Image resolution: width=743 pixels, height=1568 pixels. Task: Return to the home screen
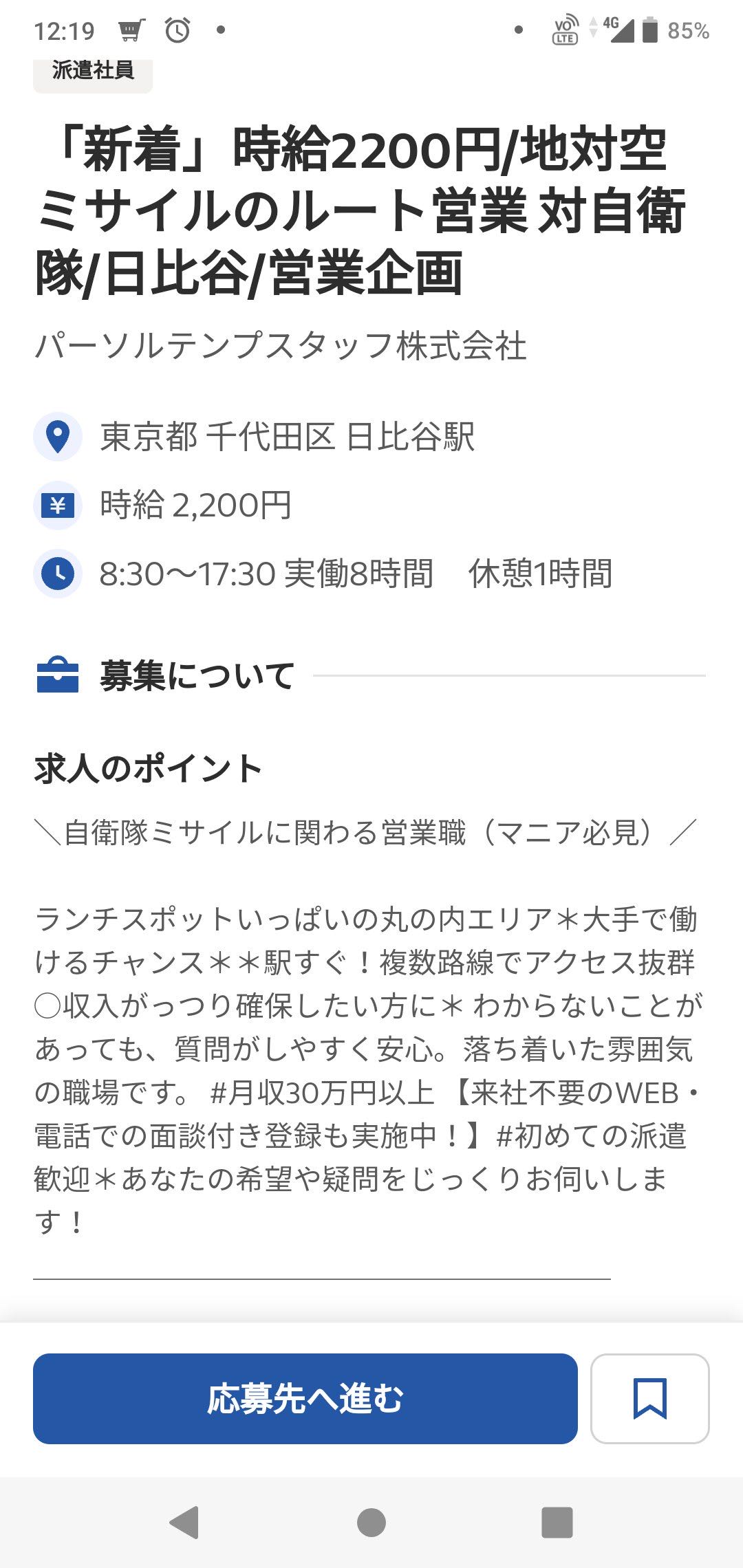371,1522
